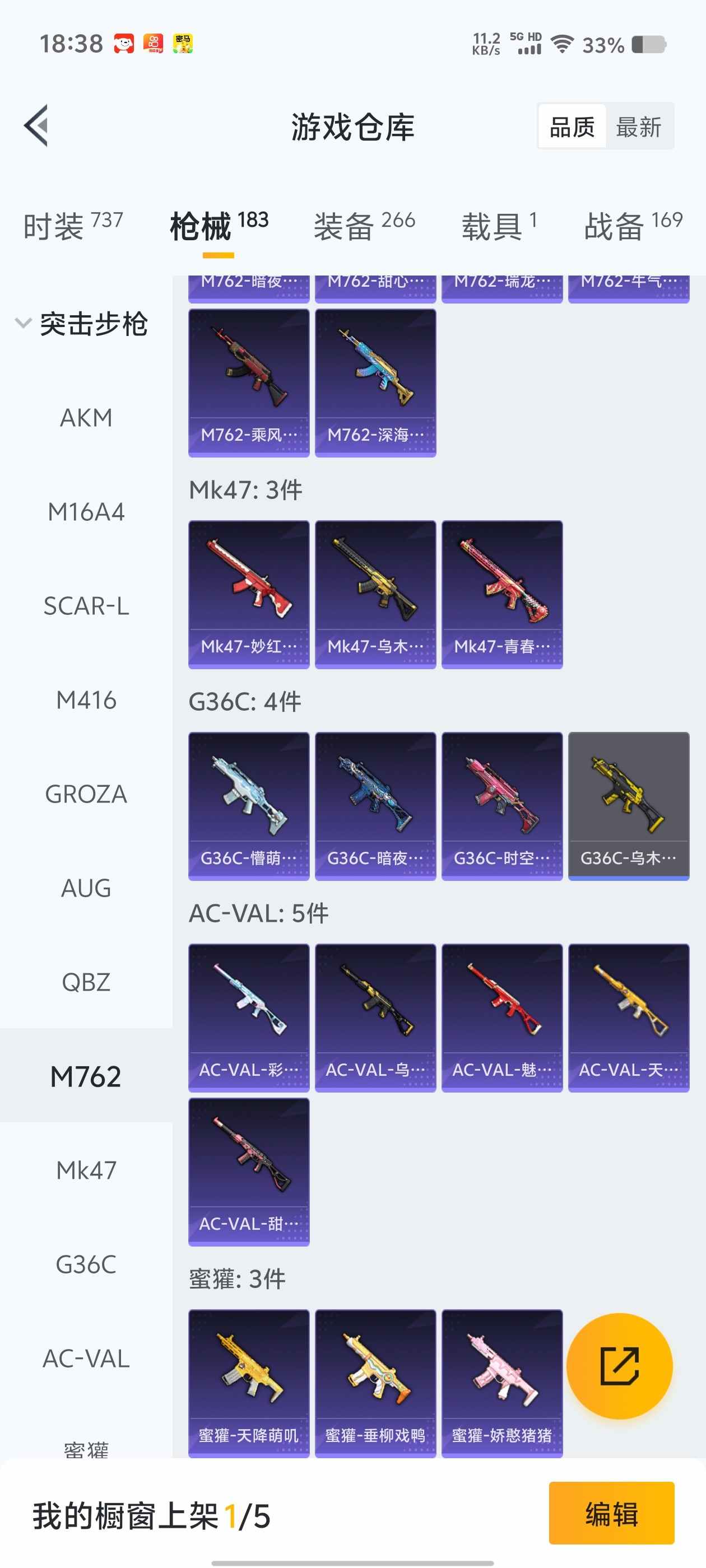The width and height of the screenshot is (706, 1568).
Task: Open the 载具 tab
Action: tap(499, 226)
